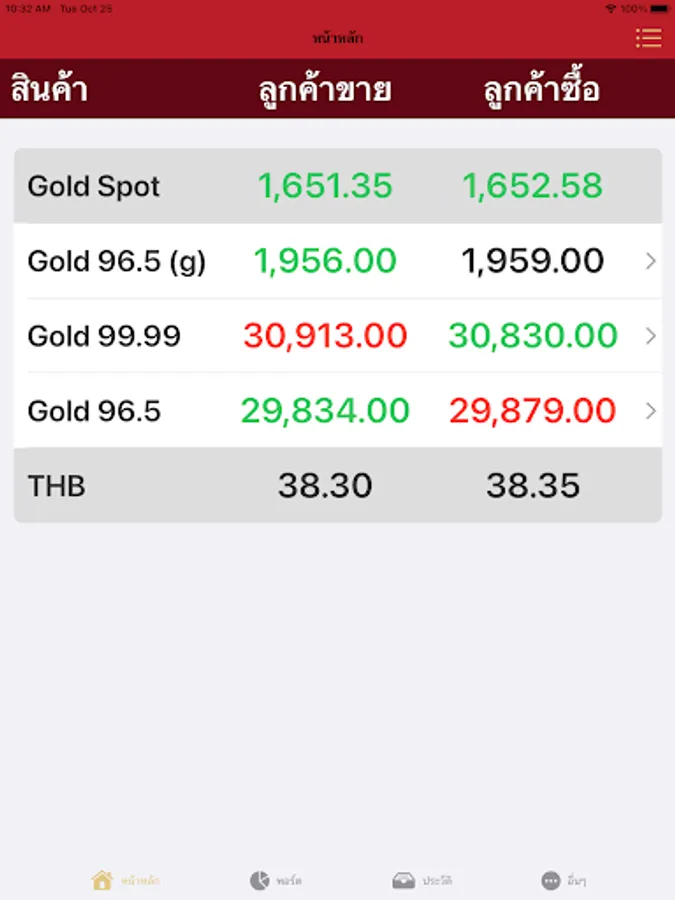The width and height of the screenshot is (675, 900).
Task: Switch to the portfolio tab (พอร์ต)
Action: coord(275,880)
